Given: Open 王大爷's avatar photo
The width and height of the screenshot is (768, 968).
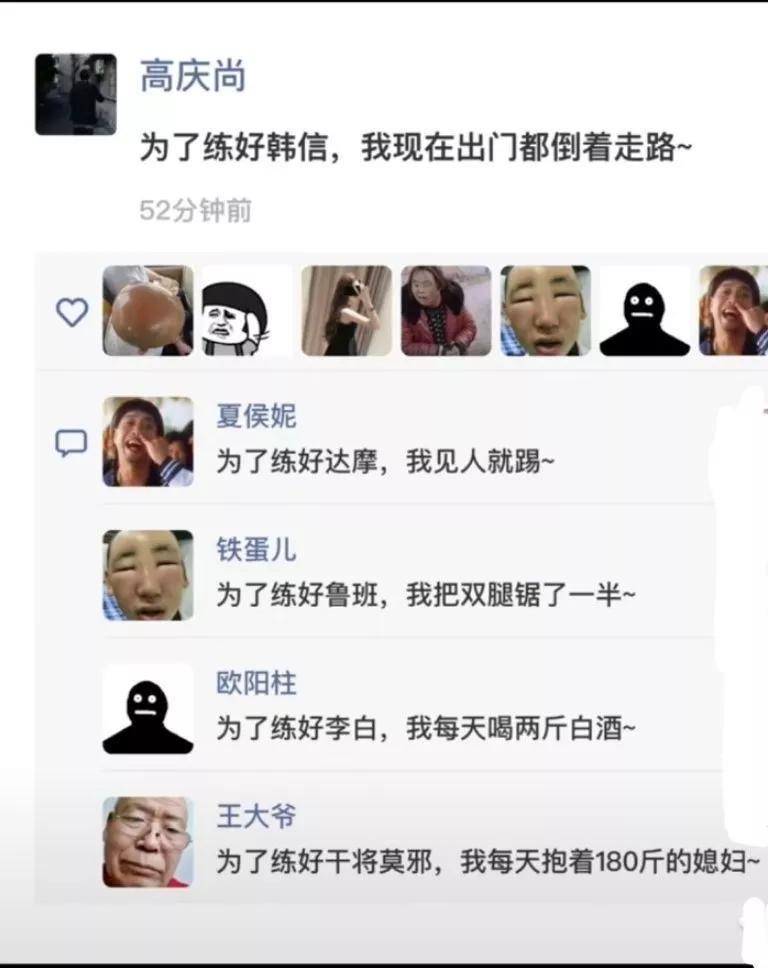Looking at the screenshot, I should (x=148, y=842).
